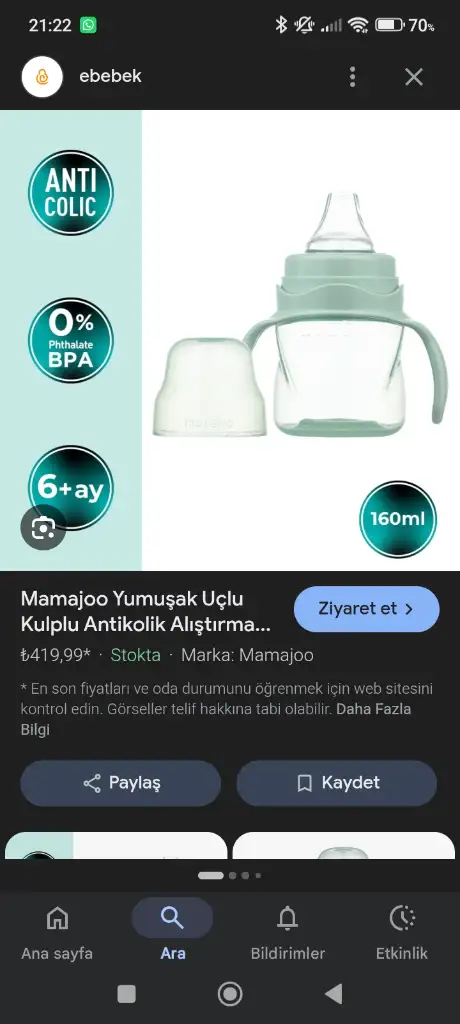Open the Mamajoo product image

coord(230,340)
